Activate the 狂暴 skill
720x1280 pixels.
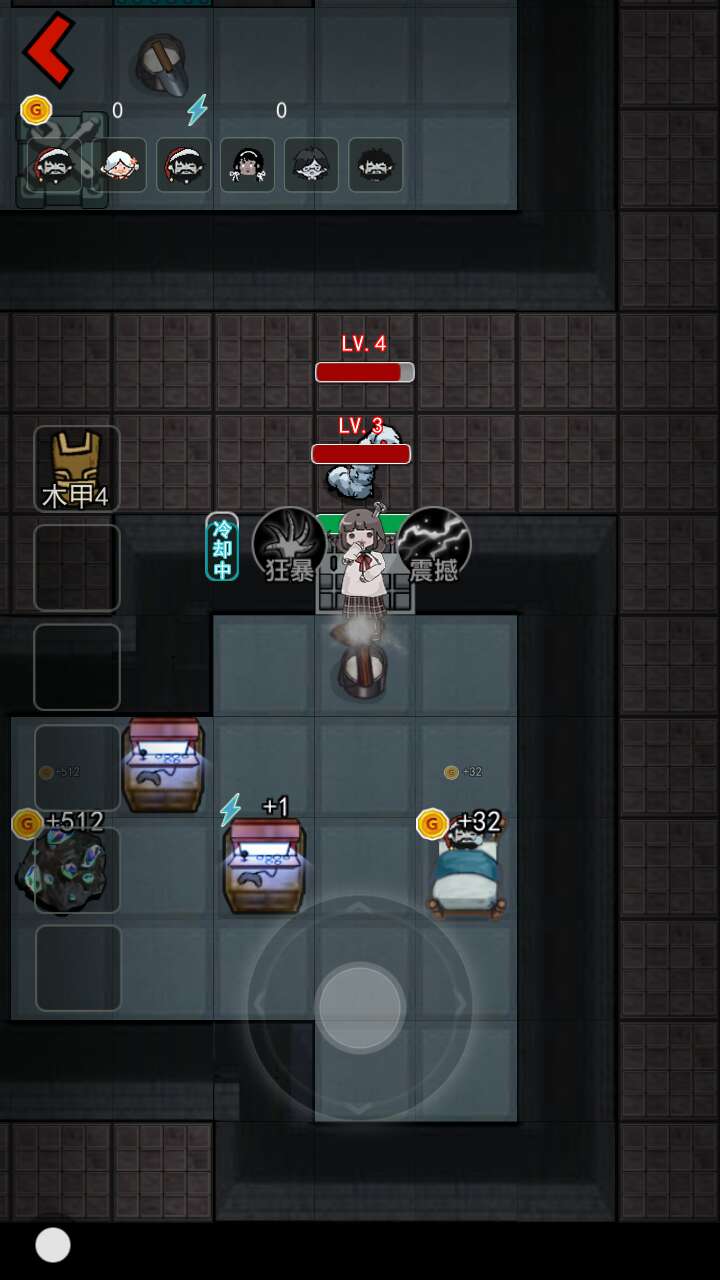point(289,545)
